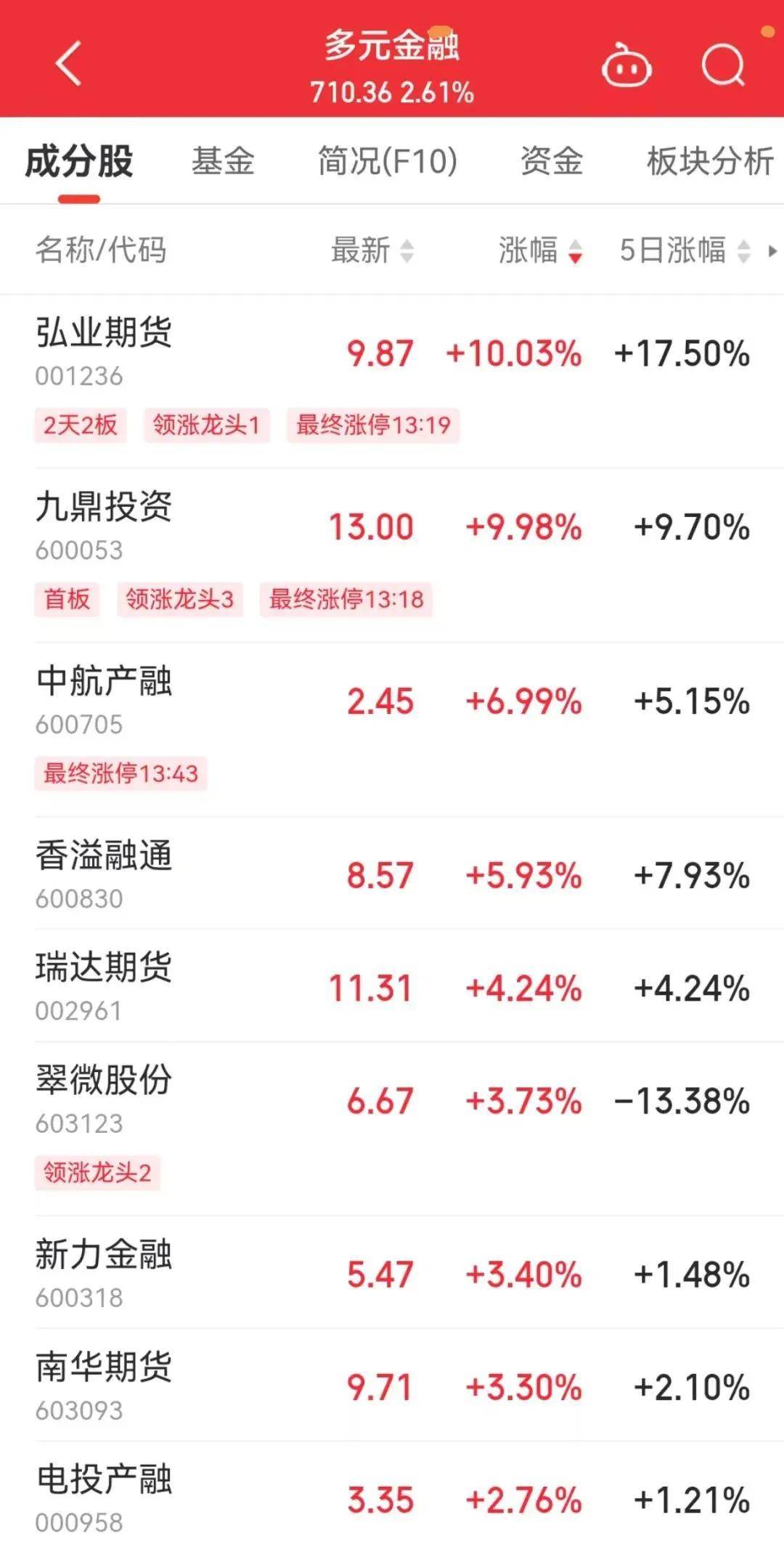Sort list by 最新 price column
This screenshot has width=784, height=1541.
(372, 251)
